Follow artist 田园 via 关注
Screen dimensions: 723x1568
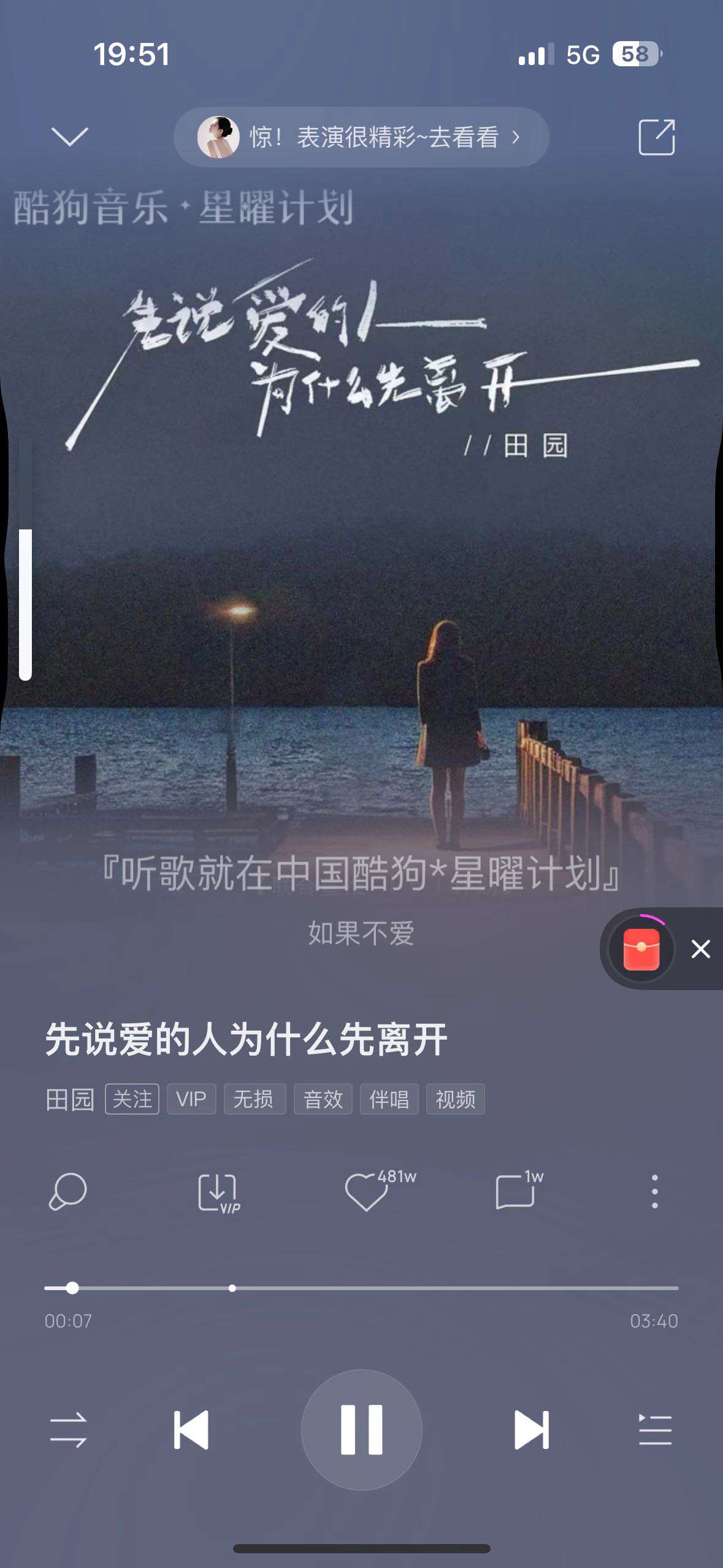tap(132, 1099)
